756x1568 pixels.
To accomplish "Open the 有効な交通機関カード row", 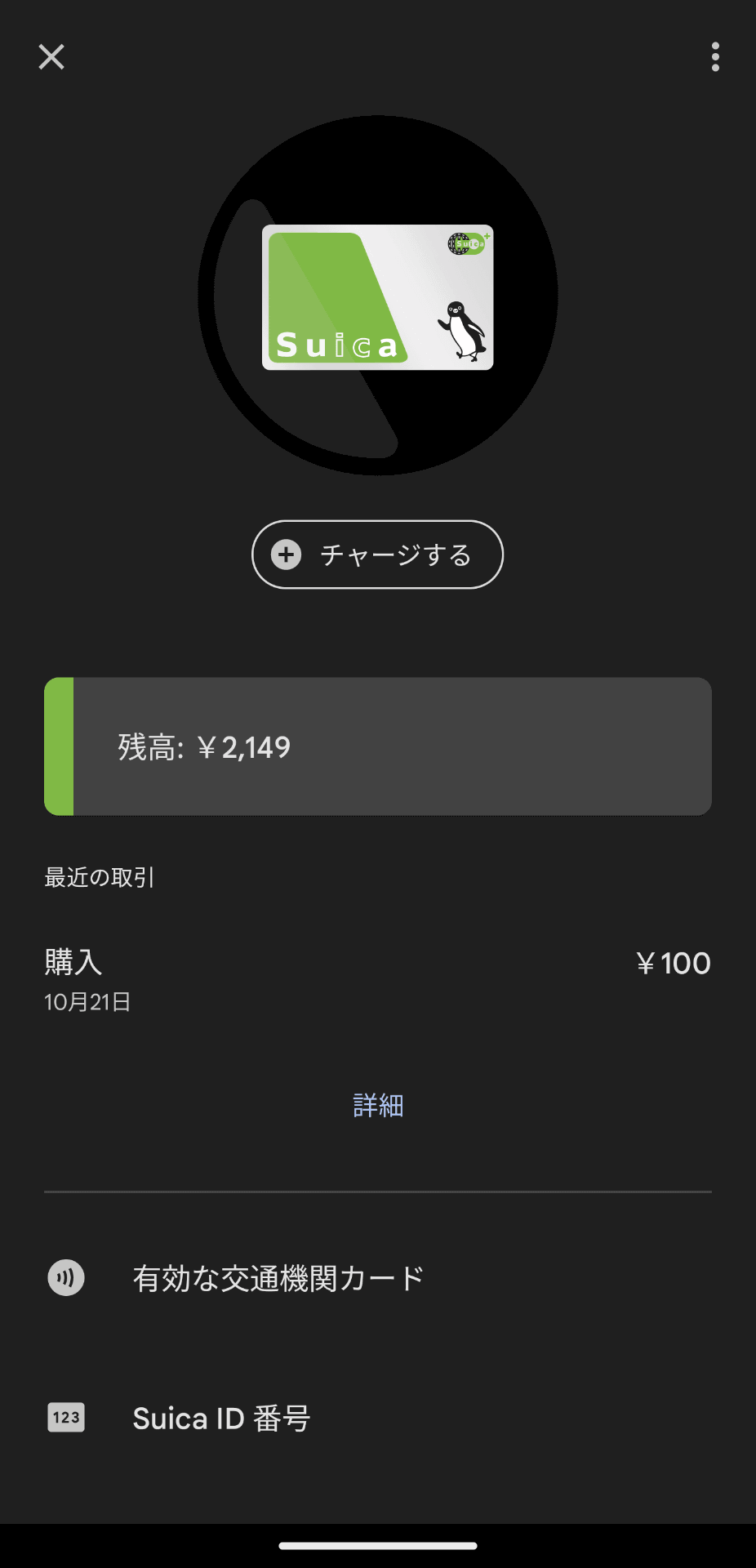I will (279, 1278).
